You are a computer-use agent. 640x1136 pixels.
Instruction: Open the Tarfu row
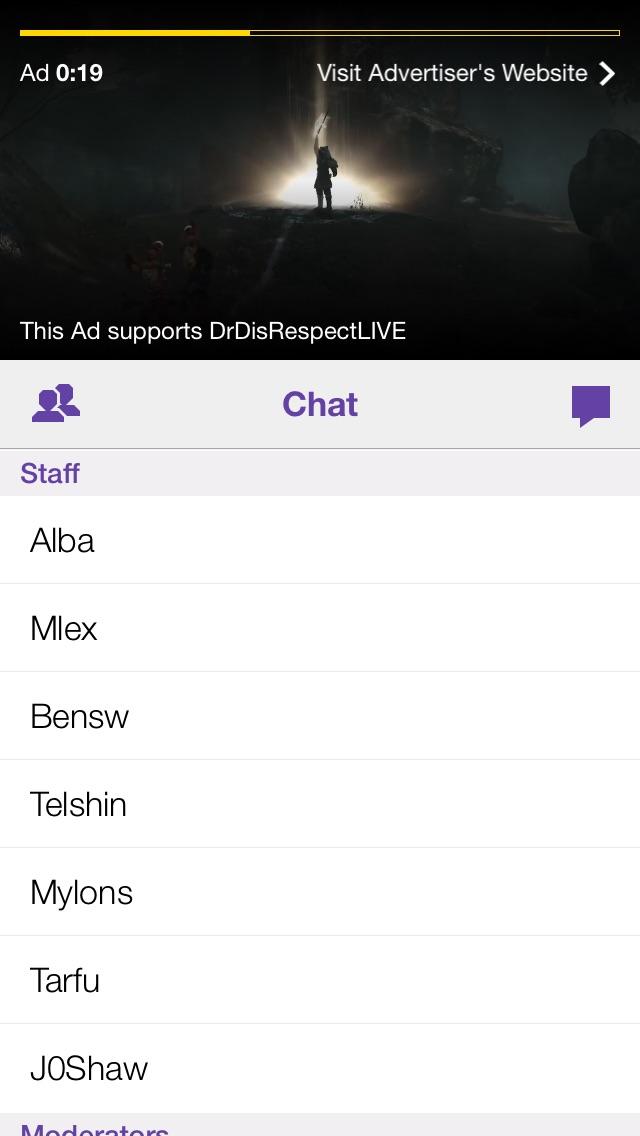pyautogui.click(x=320, y=980)
